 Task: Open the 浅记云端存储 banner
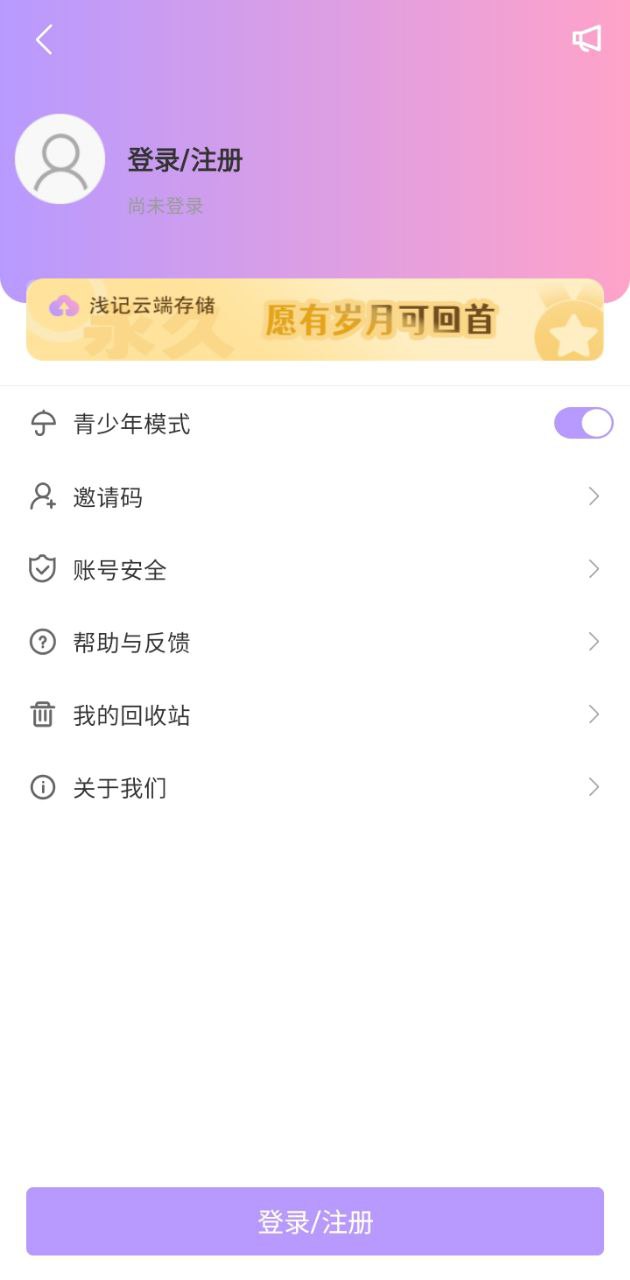(x=315, y=320)
